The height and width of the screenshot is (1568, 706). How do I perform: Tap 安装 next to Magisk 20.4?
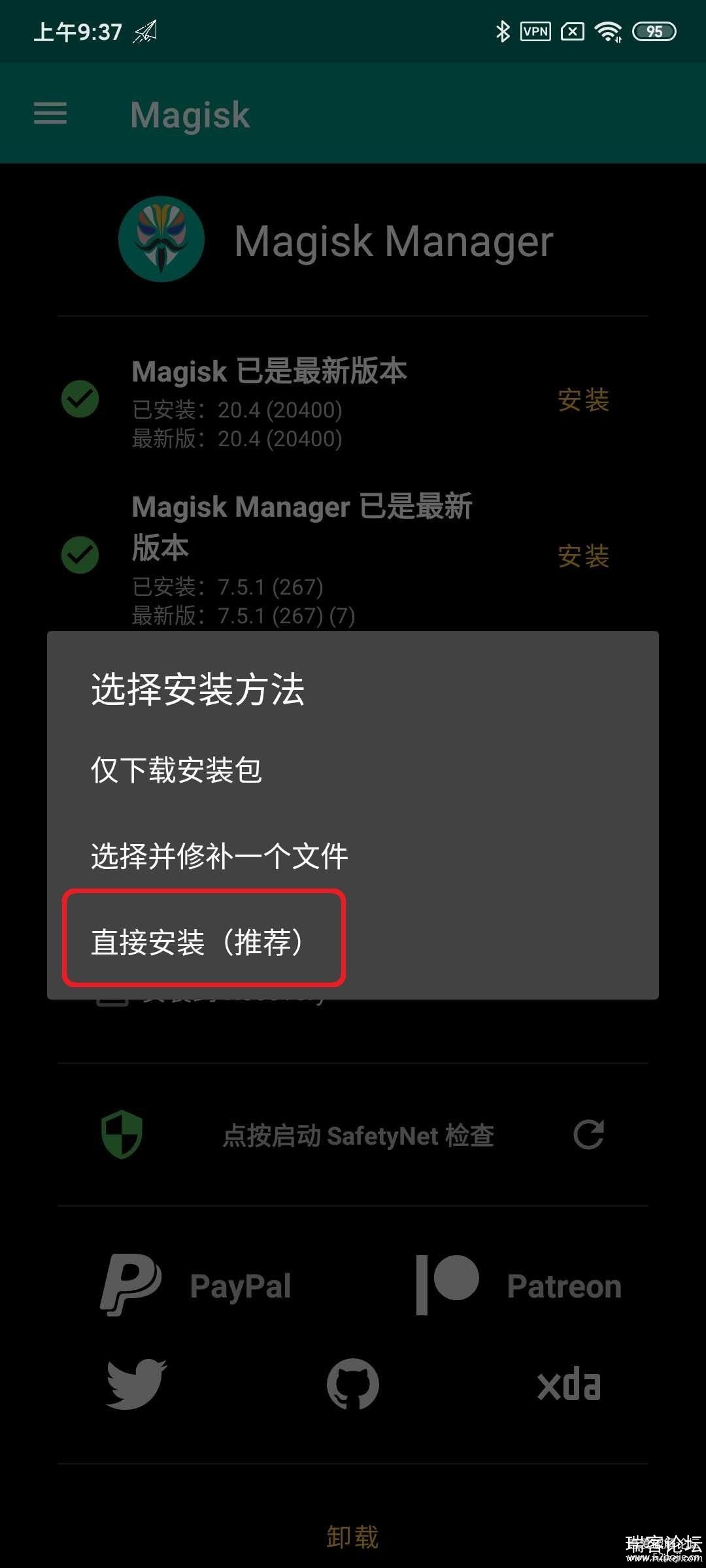(583, 400)
